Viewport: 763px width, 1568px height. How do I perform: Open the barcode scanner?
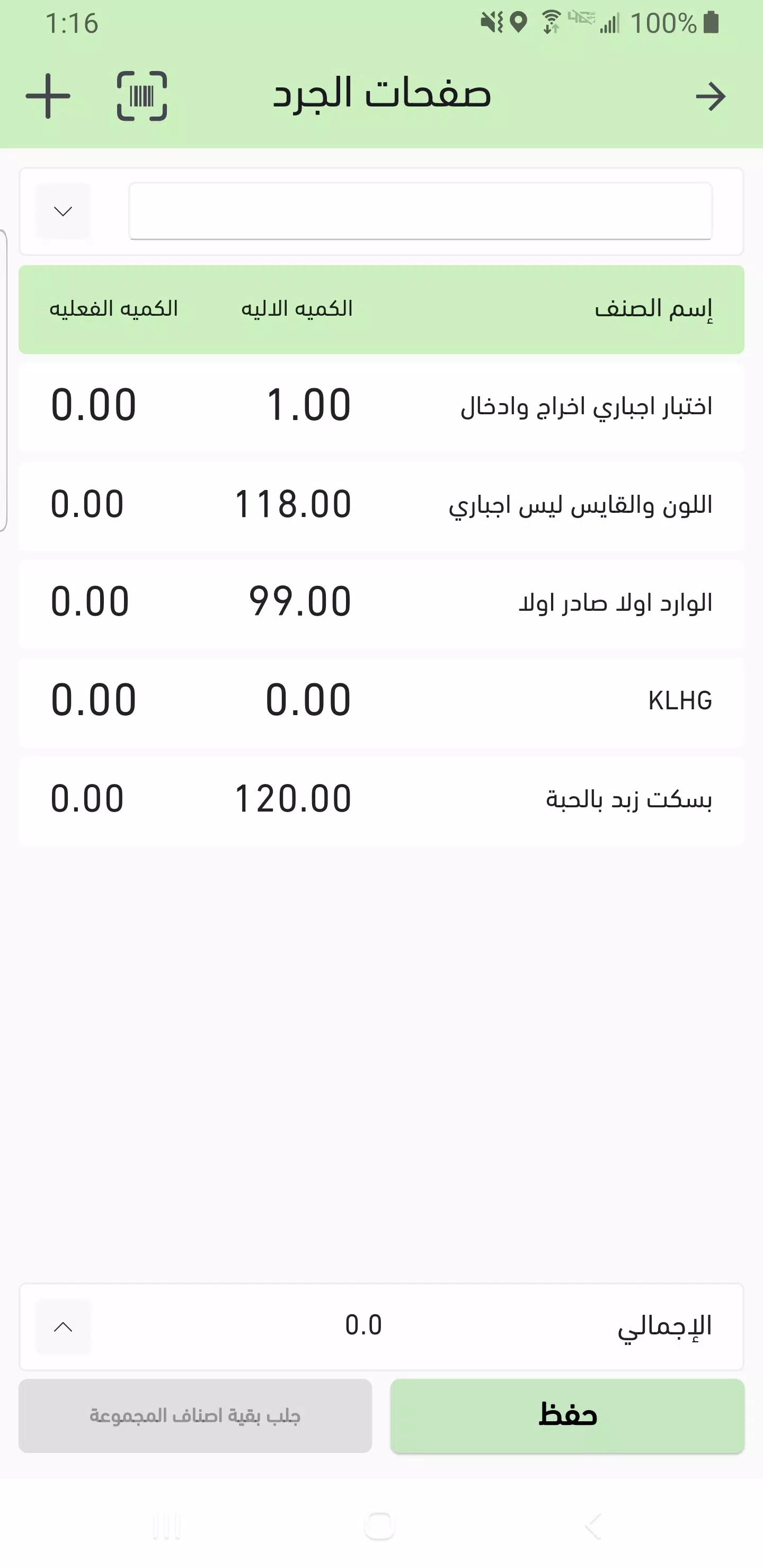[142, 95]
